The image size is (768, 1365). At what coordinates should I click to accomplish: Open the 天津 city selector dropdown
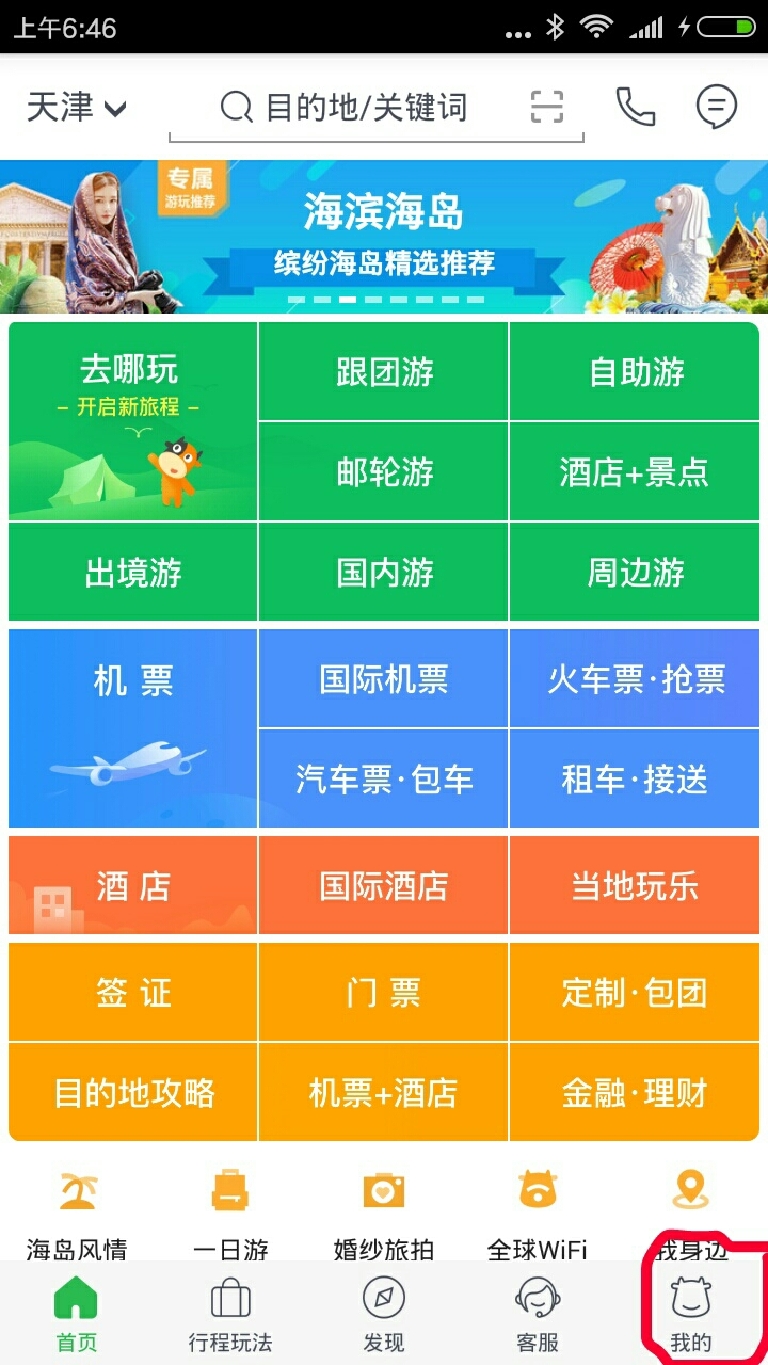pos(76,107)
